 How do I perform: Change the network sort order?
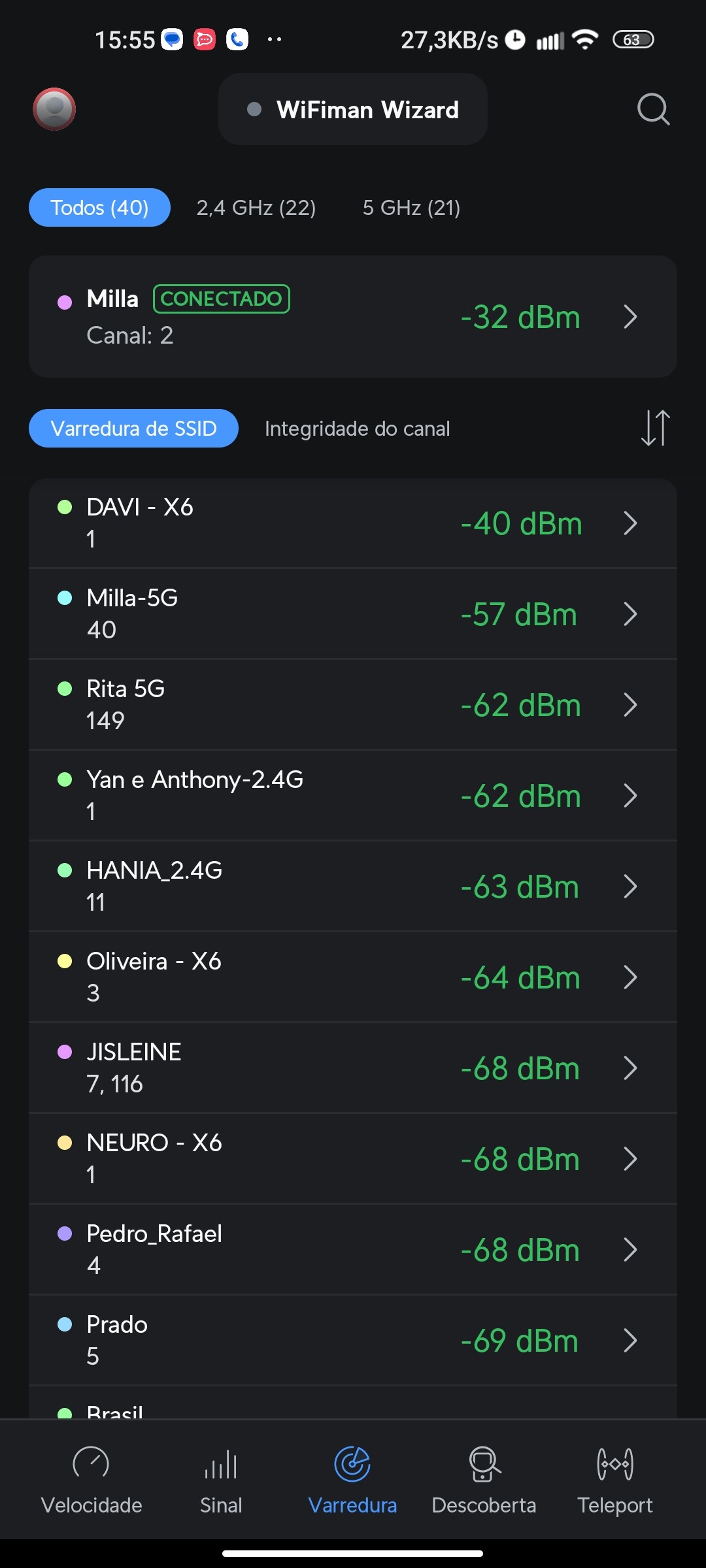[655, 429]
